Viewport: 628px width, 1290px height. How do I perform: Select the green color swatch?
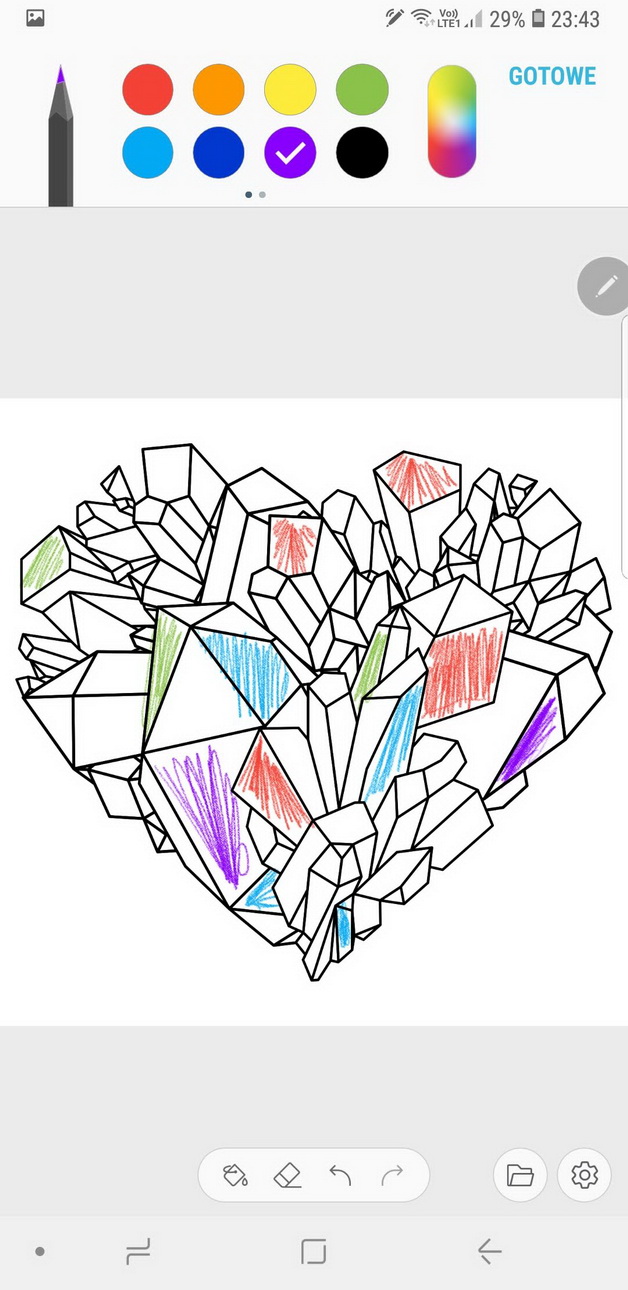coord(362,89)
